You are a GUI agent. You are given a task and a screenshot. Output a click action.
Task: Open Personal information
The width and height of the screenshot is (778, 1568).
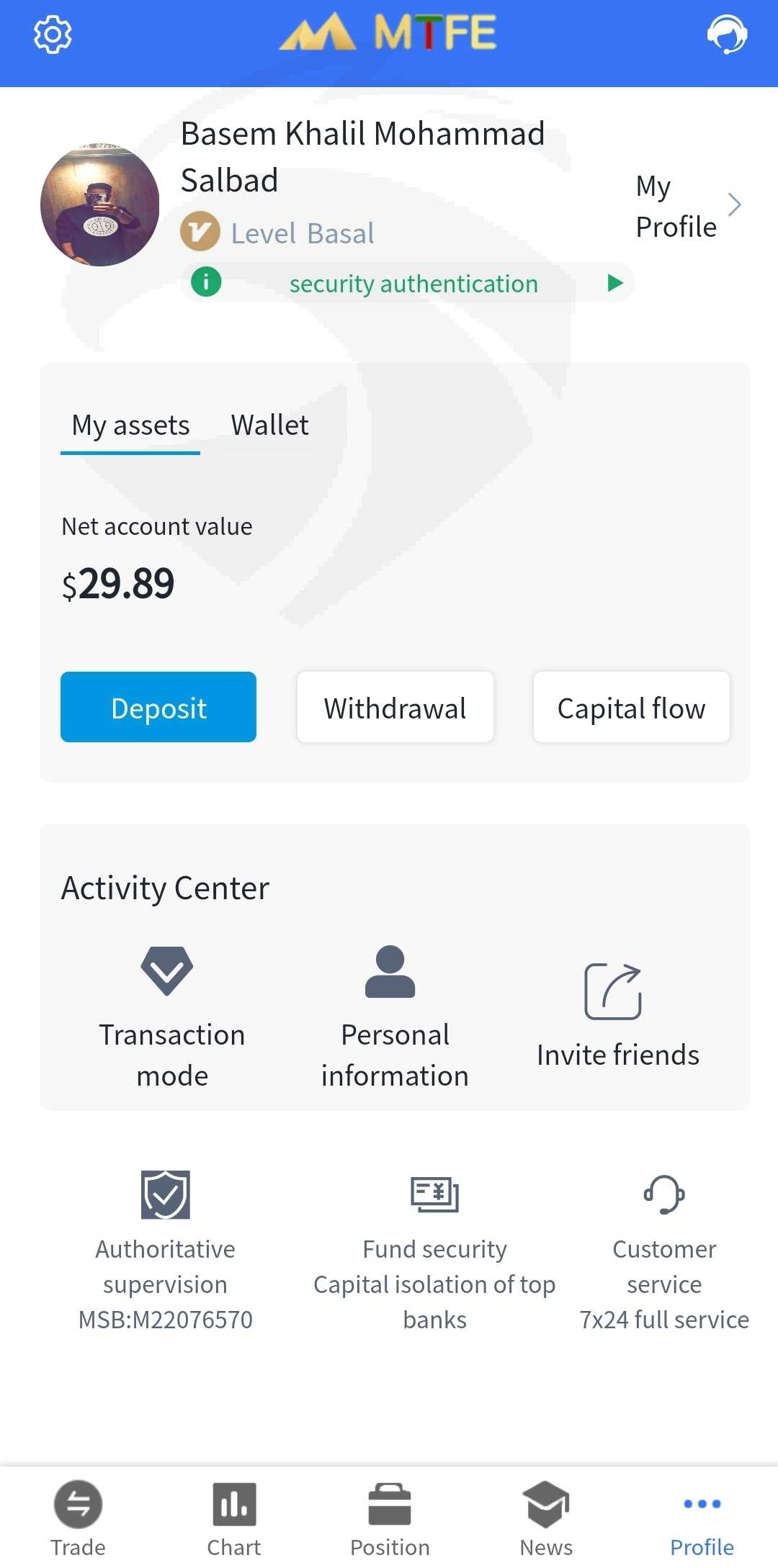(395, 1015)
